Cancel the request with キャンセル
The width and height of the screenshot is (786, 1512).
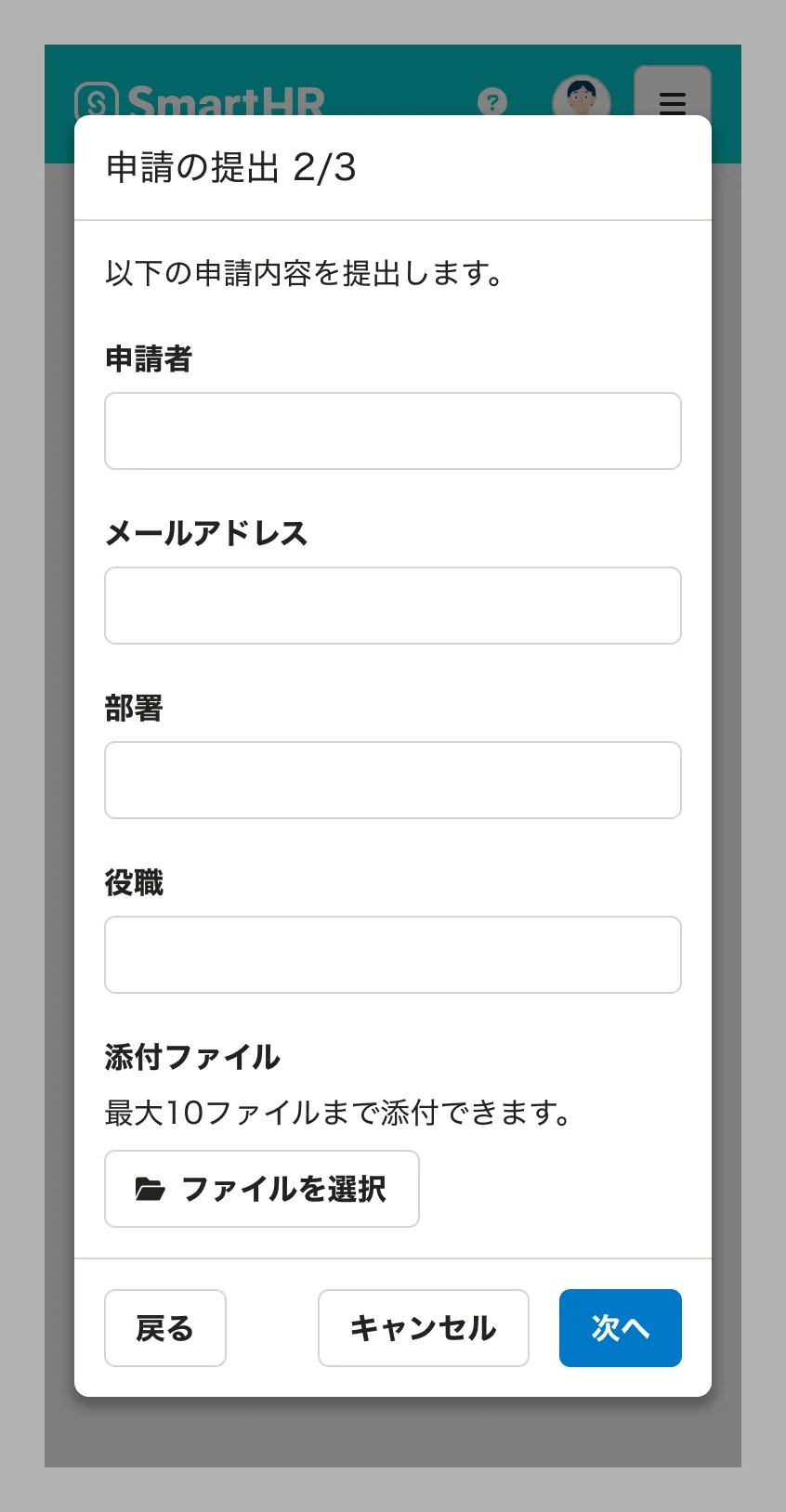pyautogui.click(x=423, y=1328)
